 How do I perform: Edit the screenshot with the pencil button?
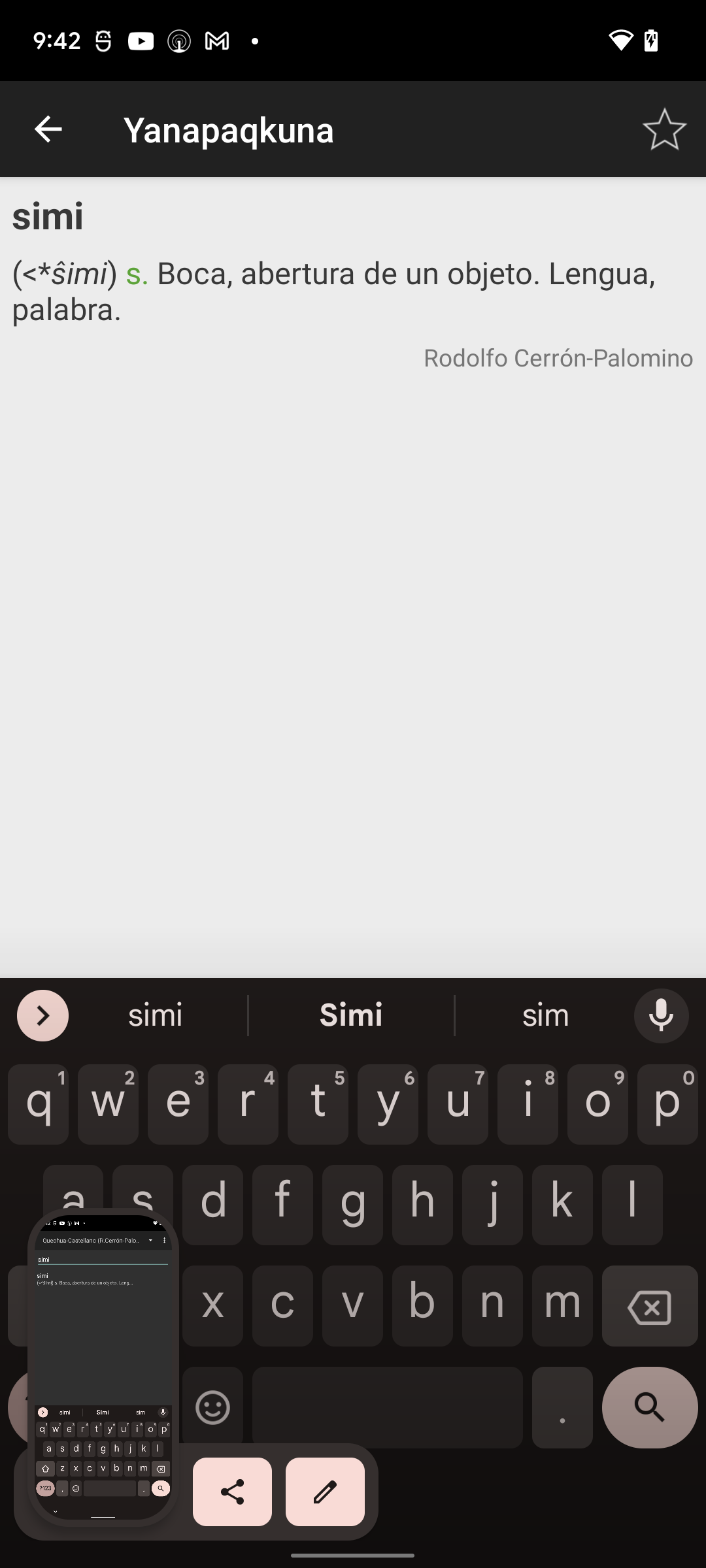click(x=325, y=1492)
